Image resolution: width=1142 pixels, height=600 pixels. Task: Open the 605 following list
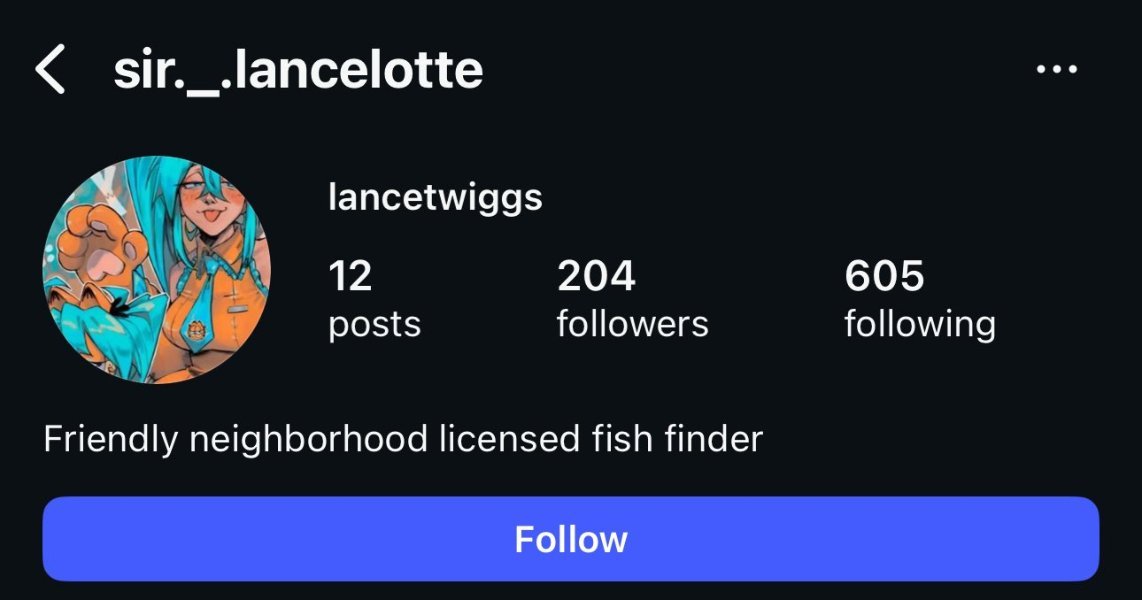(x=919, y=299)
